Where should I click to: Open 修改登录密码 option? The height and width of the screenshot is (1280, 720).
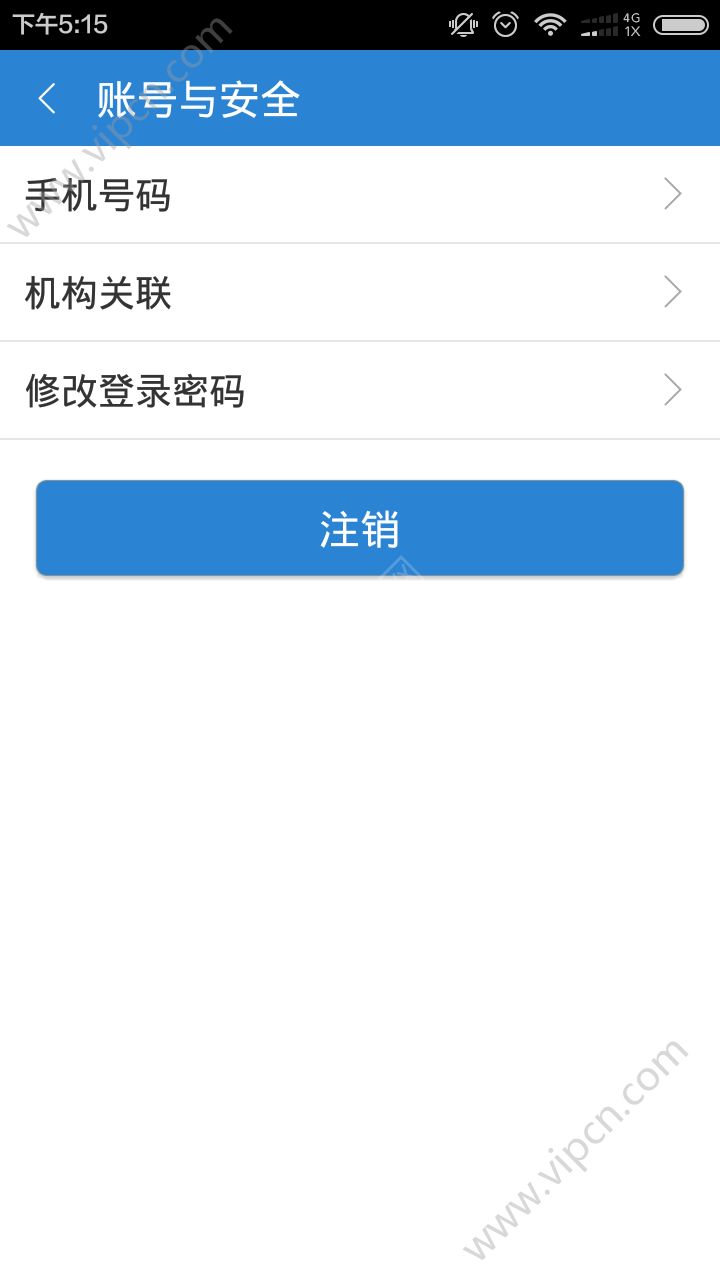(x=360, y=390)
